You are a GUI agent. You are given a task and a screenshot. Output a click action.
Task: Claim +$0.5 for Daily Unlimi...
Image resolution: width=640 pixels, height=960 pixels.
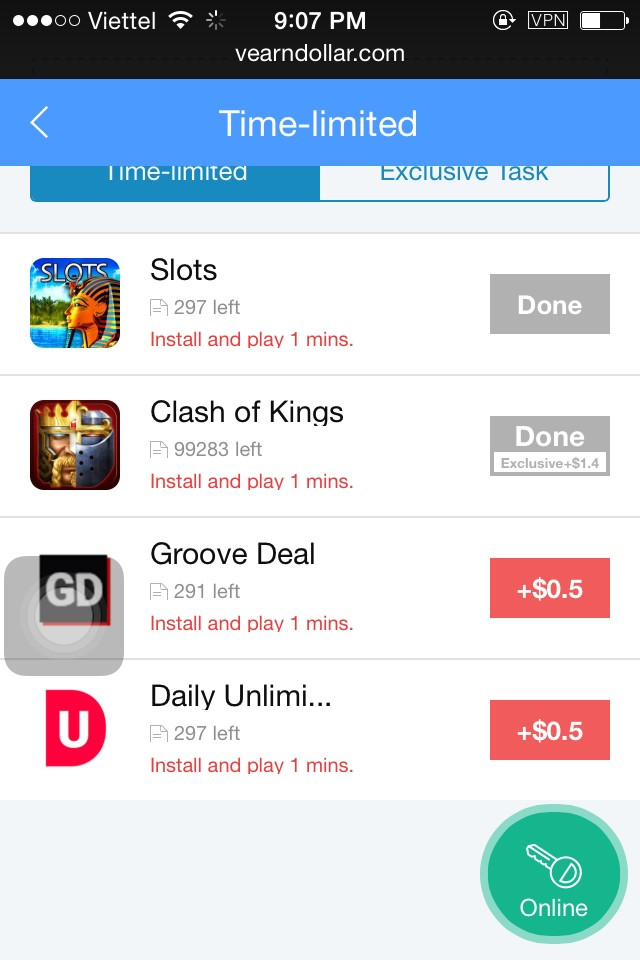549,730
